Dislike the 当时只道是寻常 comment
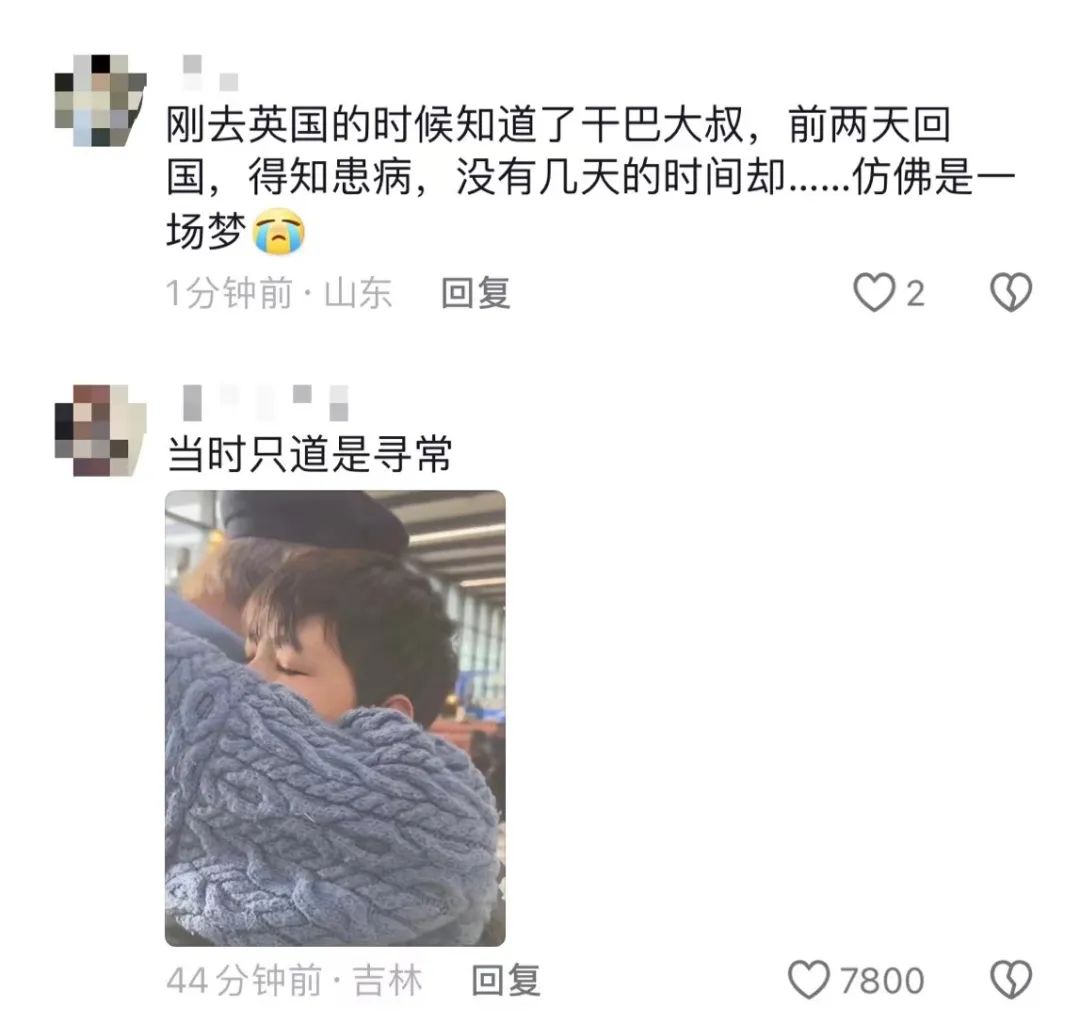 point(1010,980)
